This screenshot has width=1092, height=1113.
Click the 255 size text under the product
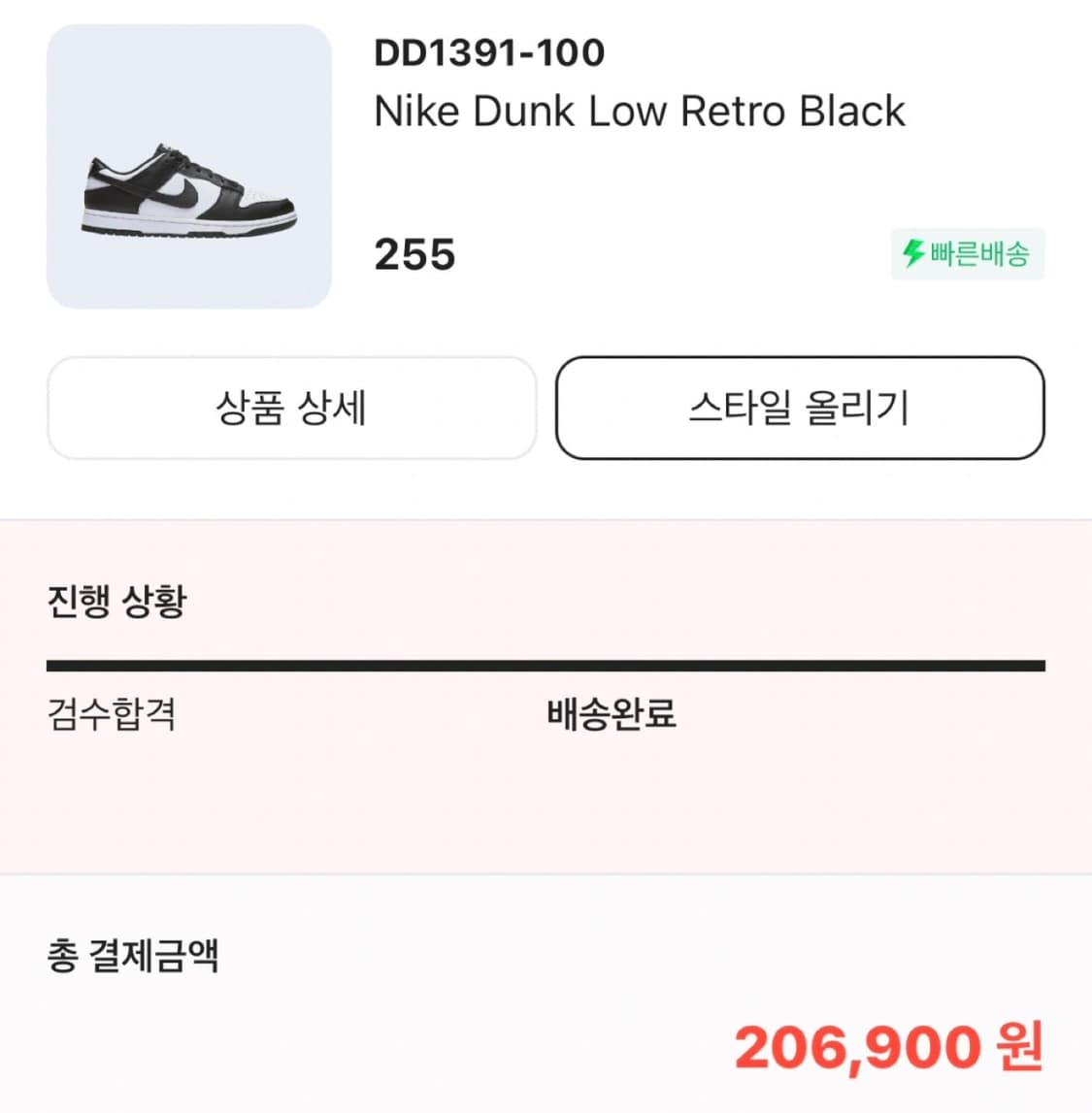[x=415, y=255]
